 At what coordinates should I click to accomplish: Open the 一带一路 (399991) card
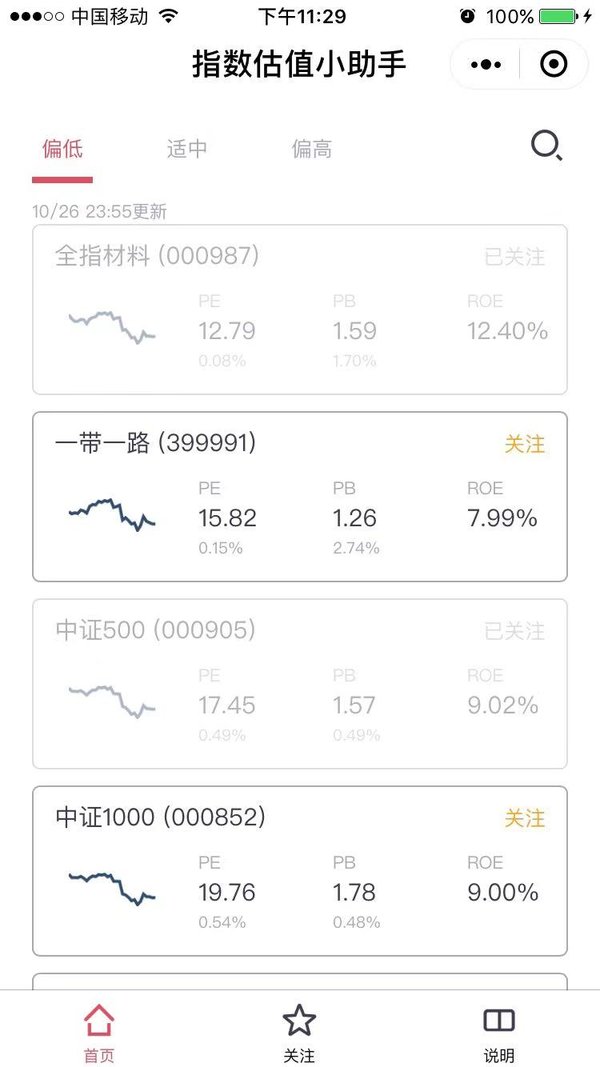click(300, 497)
